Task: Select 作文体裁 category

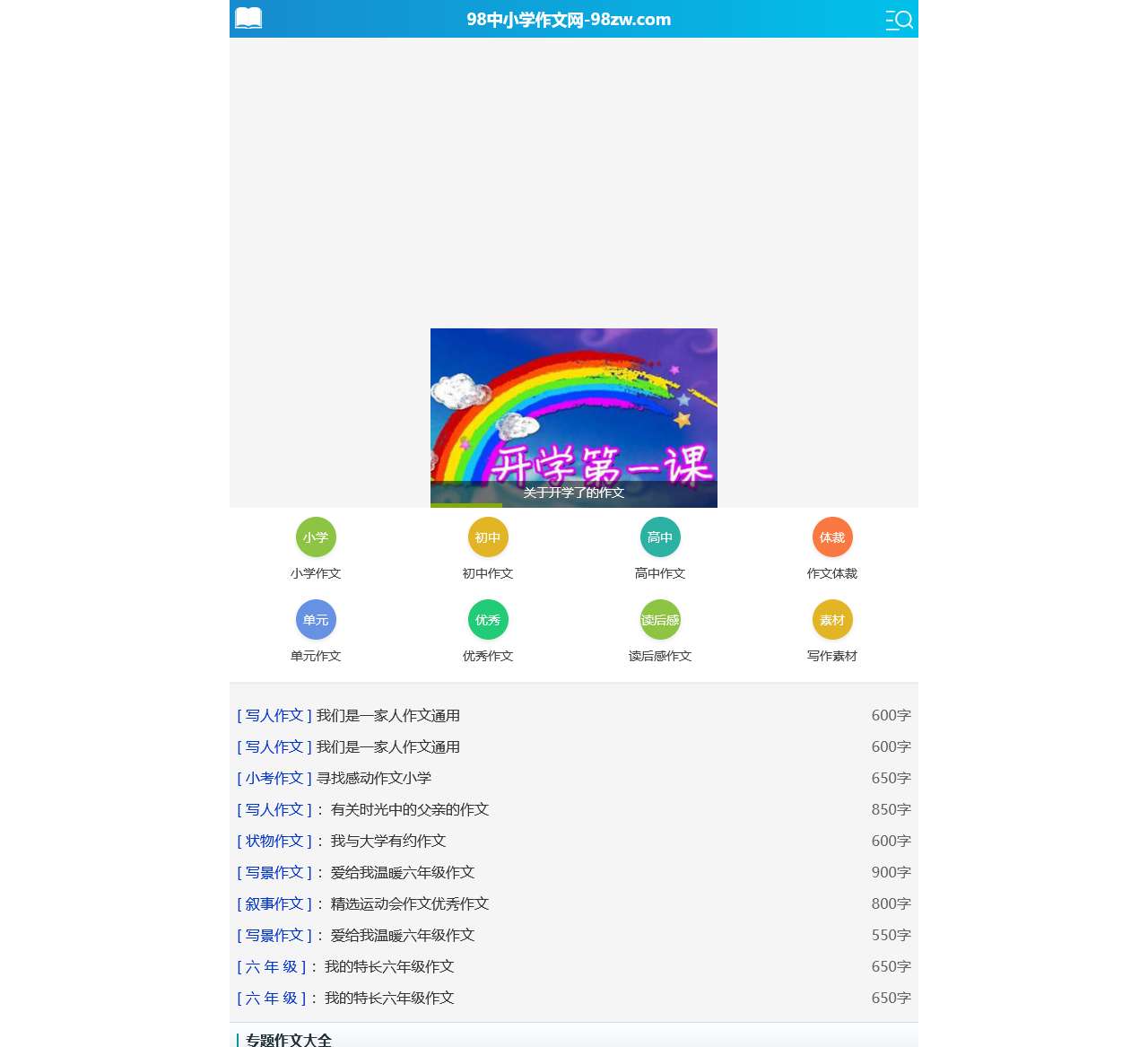Action: click(x=832, y=548)
